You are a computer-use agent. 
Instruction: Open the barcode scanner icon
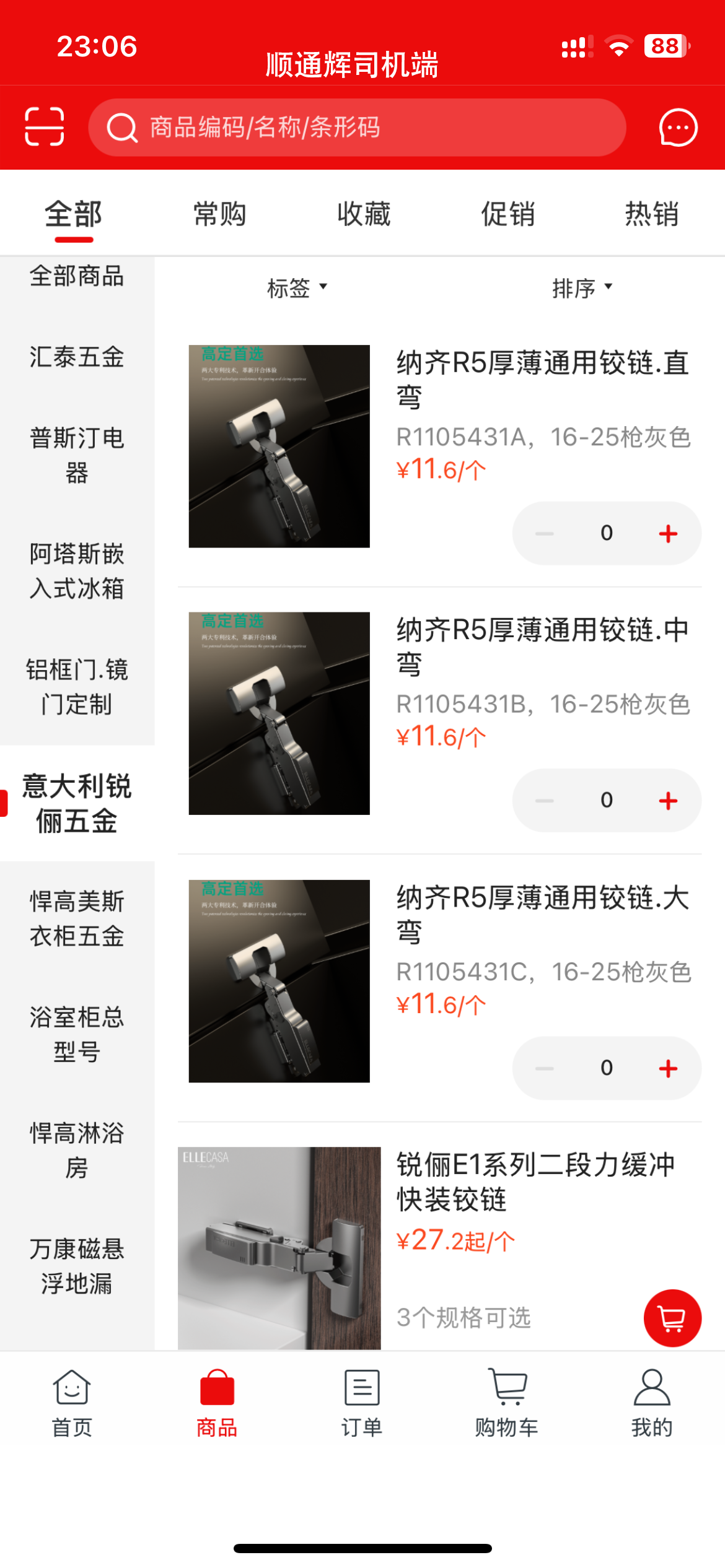44,127
